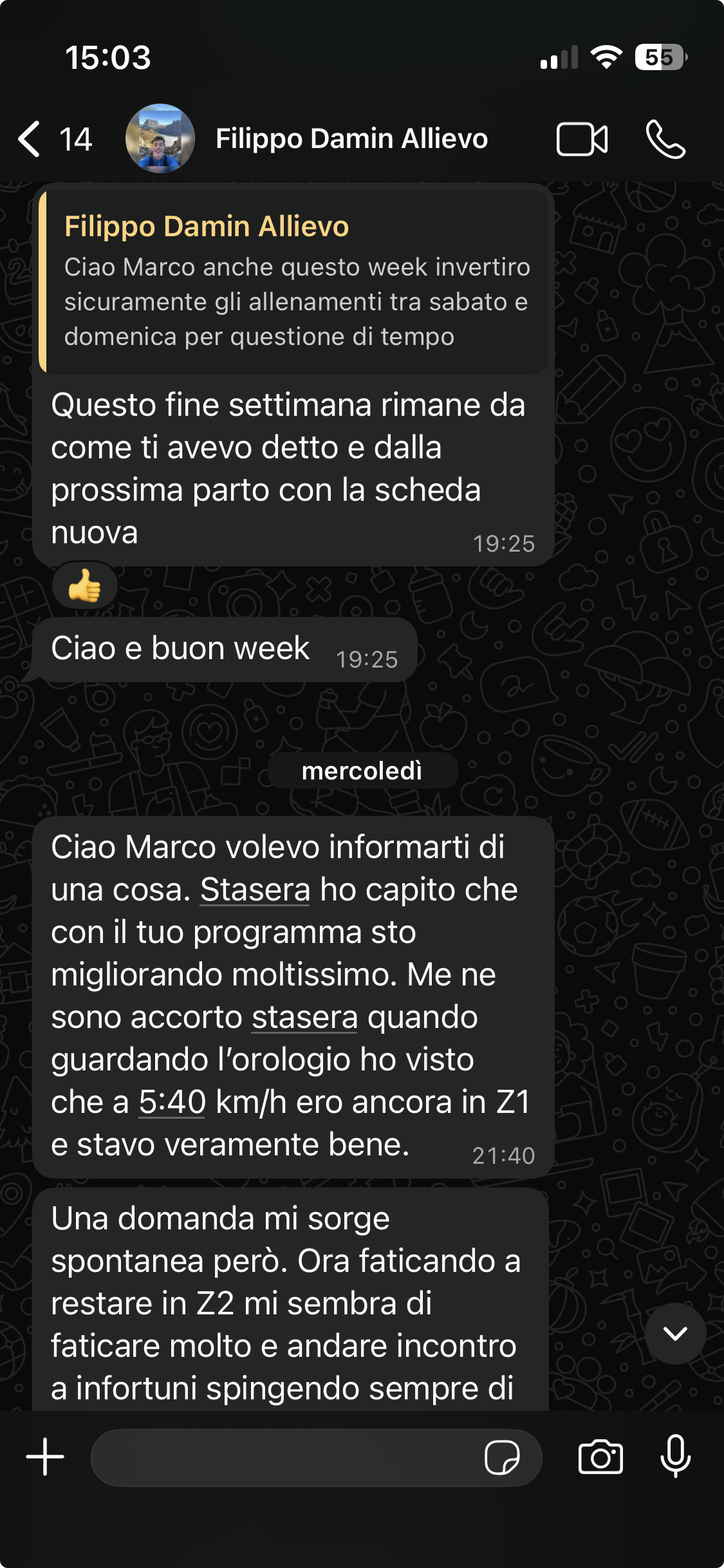Image resolution: width=724 pixels, height=1568 pixels.
Task: Record a voice message with the microphone
Action: (x=675, y=1457)
